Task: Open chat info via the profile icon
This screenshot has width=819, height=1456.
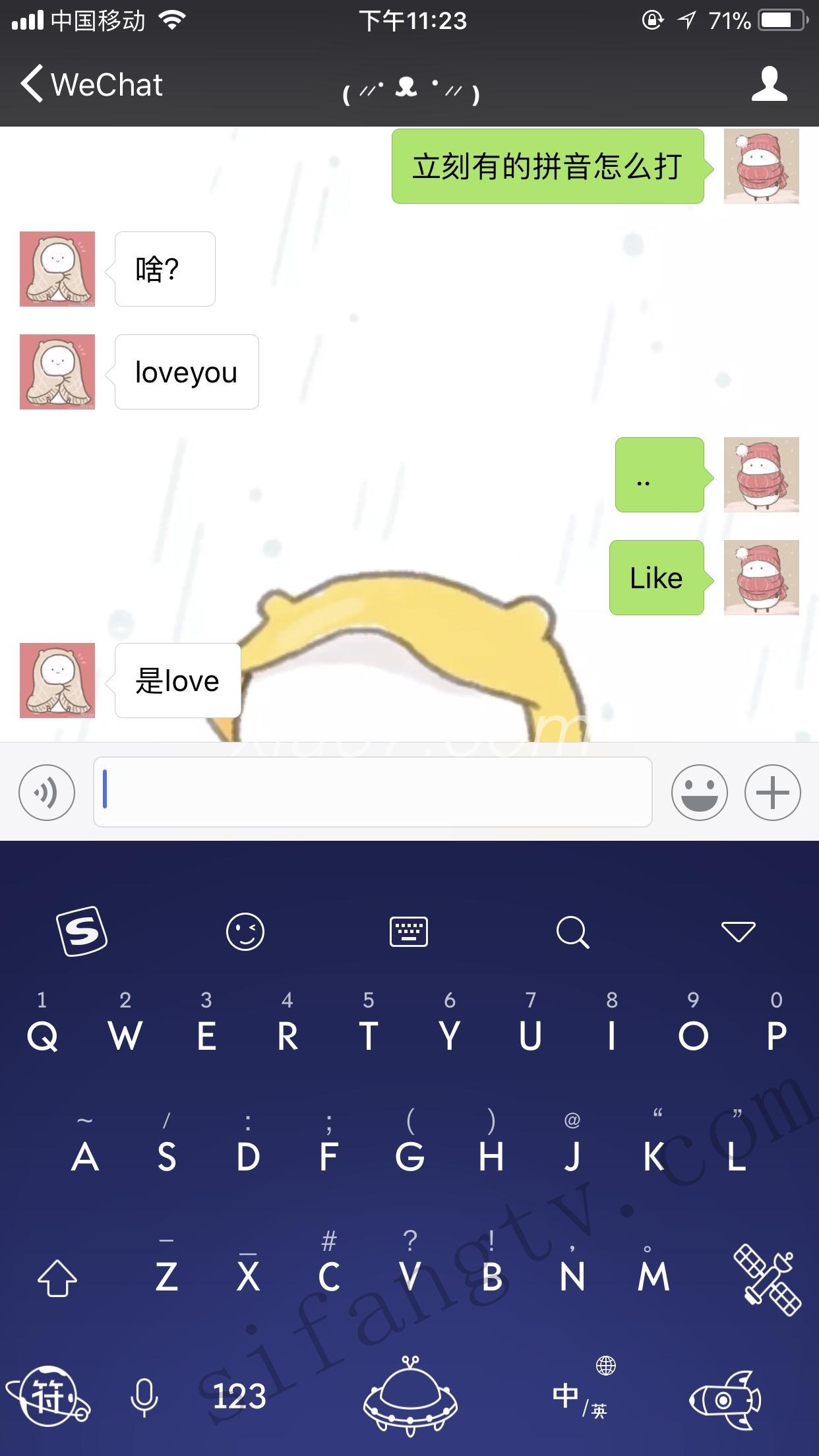Action: tap(769, 85)
